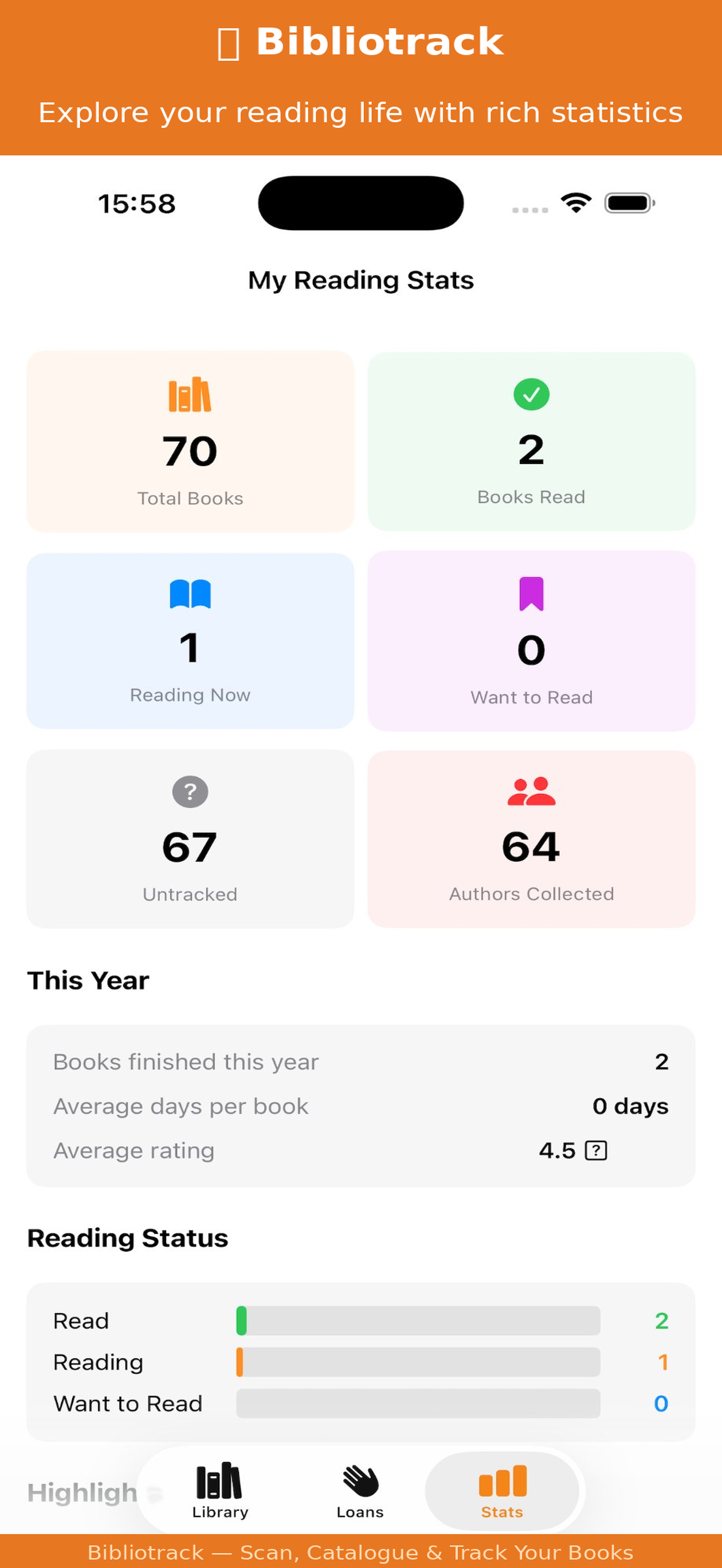Open the average rating help tooltip
Image resolution: width=722 pixels, height=1568 pixels.
coord(595,1150)
